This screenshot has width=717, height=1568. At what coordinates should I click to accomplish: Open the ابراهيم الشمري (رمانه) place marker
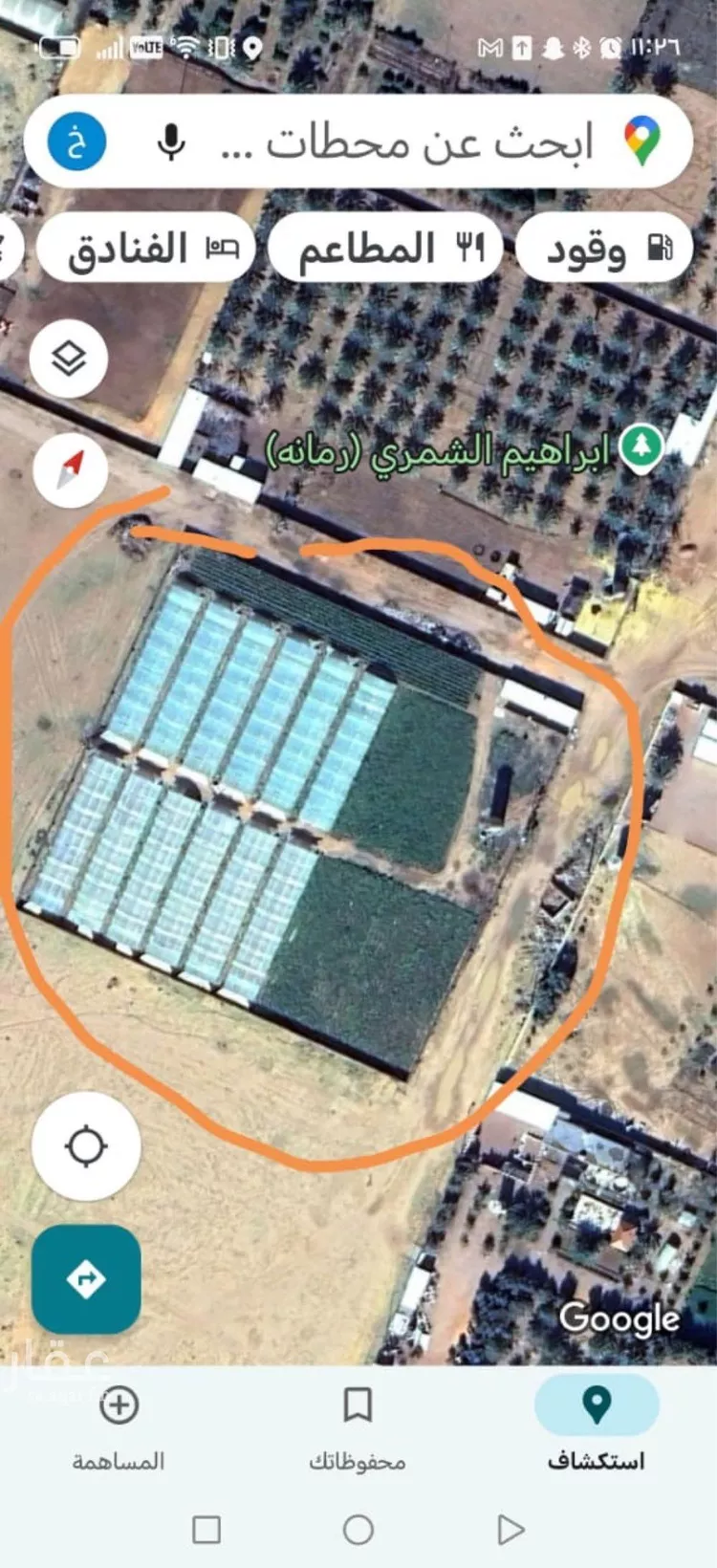coord(641,447)
